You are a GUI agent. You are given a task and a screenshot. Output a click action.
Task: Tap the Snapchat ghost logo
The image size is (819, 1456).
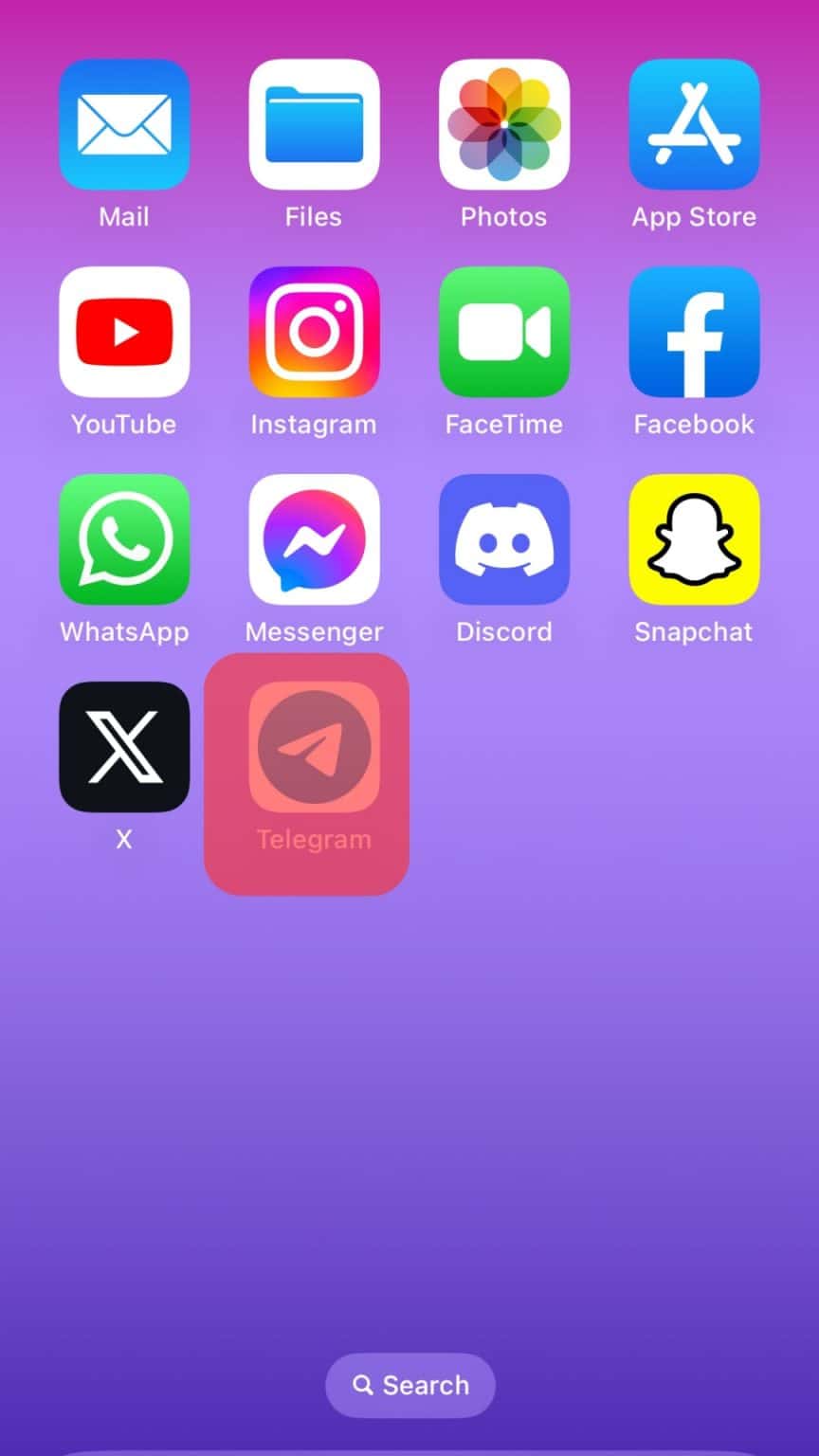(694, 538)
